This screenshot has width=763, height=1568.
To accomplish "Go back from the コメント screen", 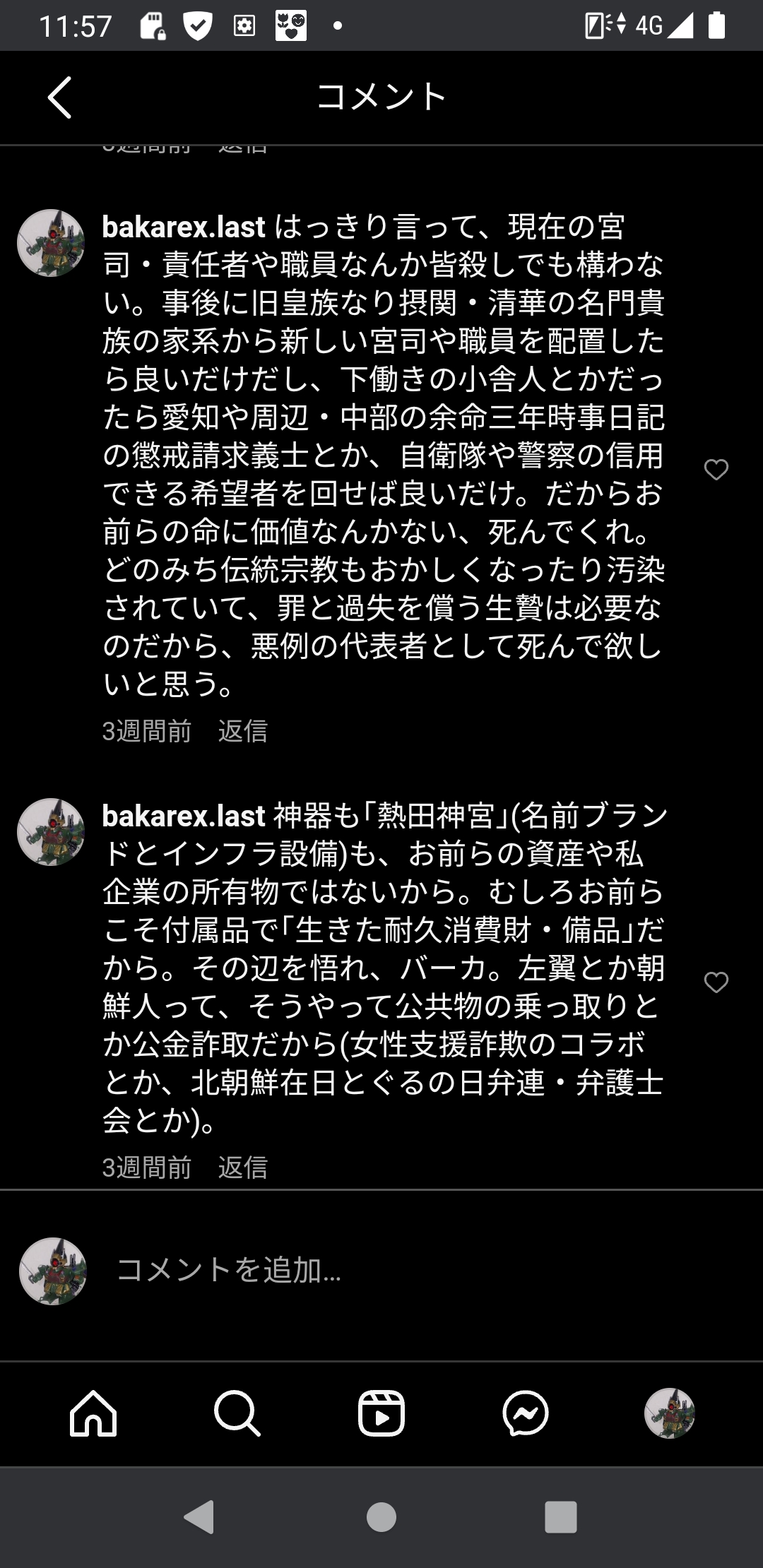I will coord(59,97).
